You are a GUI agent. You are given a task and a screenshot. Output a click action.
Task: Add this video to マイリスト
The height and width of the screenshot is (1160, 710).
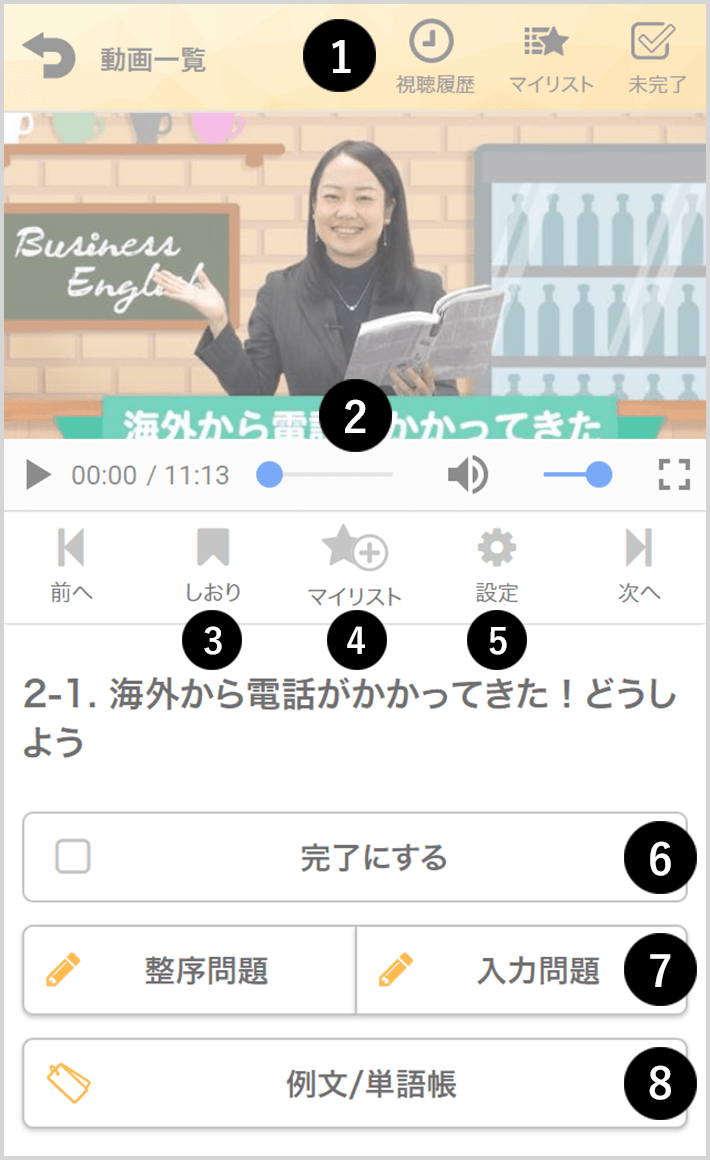pyautogui.click(x=354, y=567)
